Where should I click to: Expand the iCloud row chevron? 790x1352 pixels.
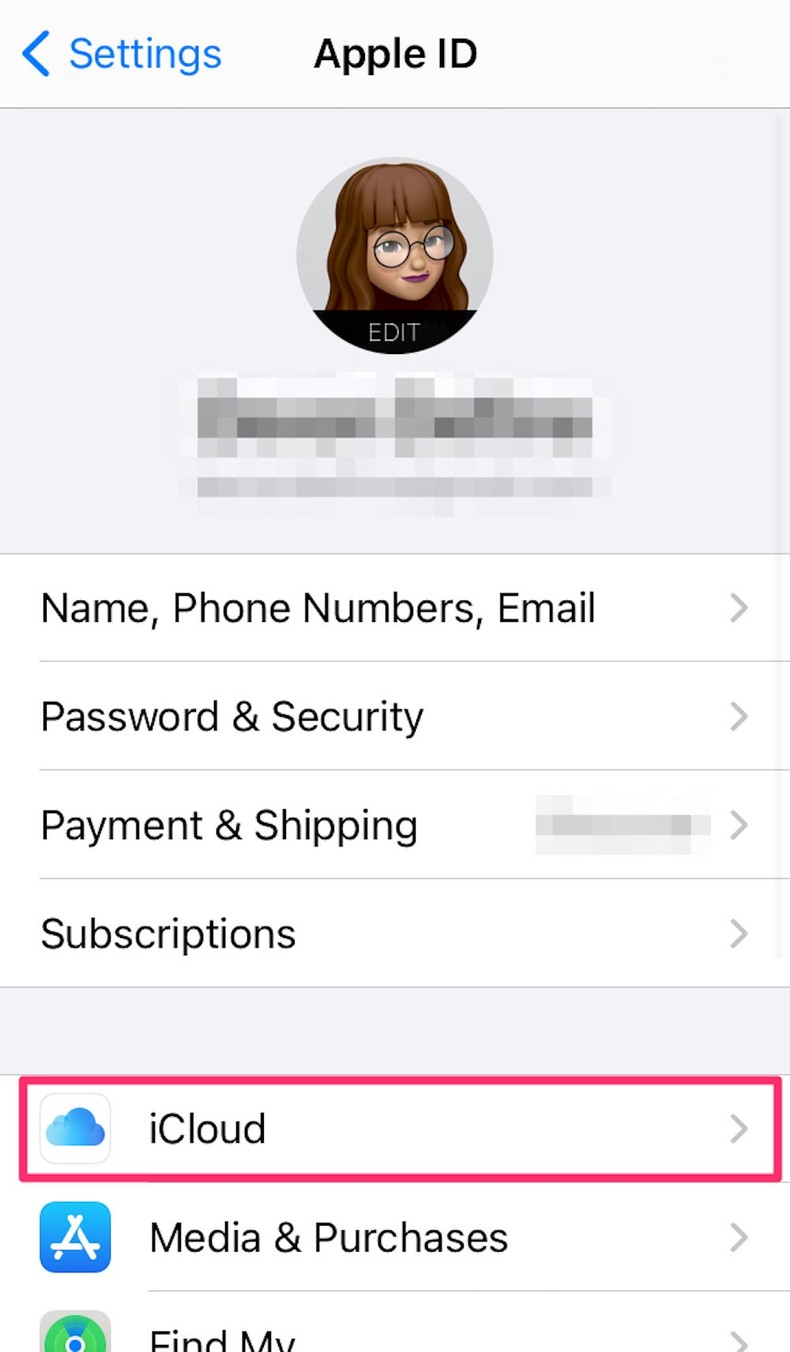pos(739,1128)
